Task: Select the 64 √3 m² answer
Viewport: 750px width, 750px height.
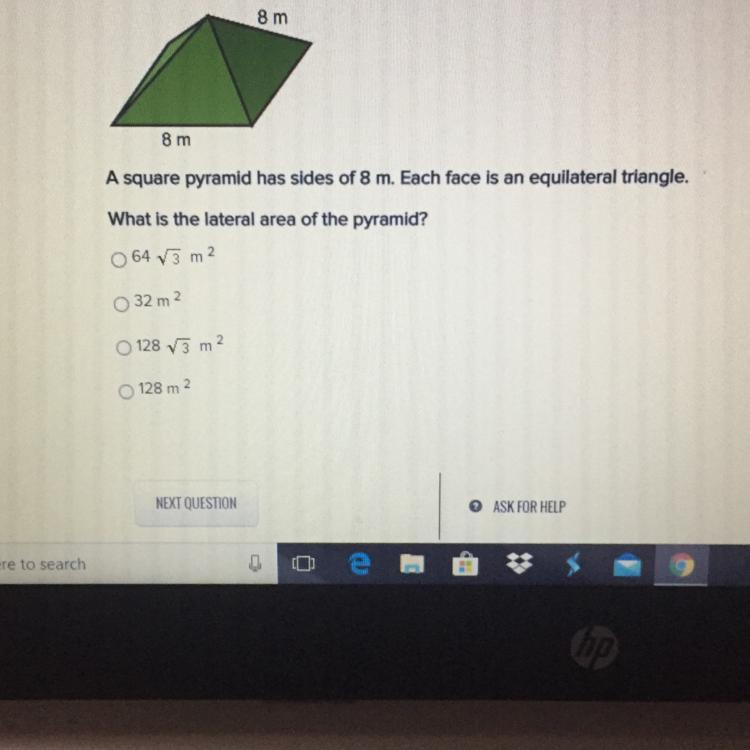Action: click(x=121, y=260)
